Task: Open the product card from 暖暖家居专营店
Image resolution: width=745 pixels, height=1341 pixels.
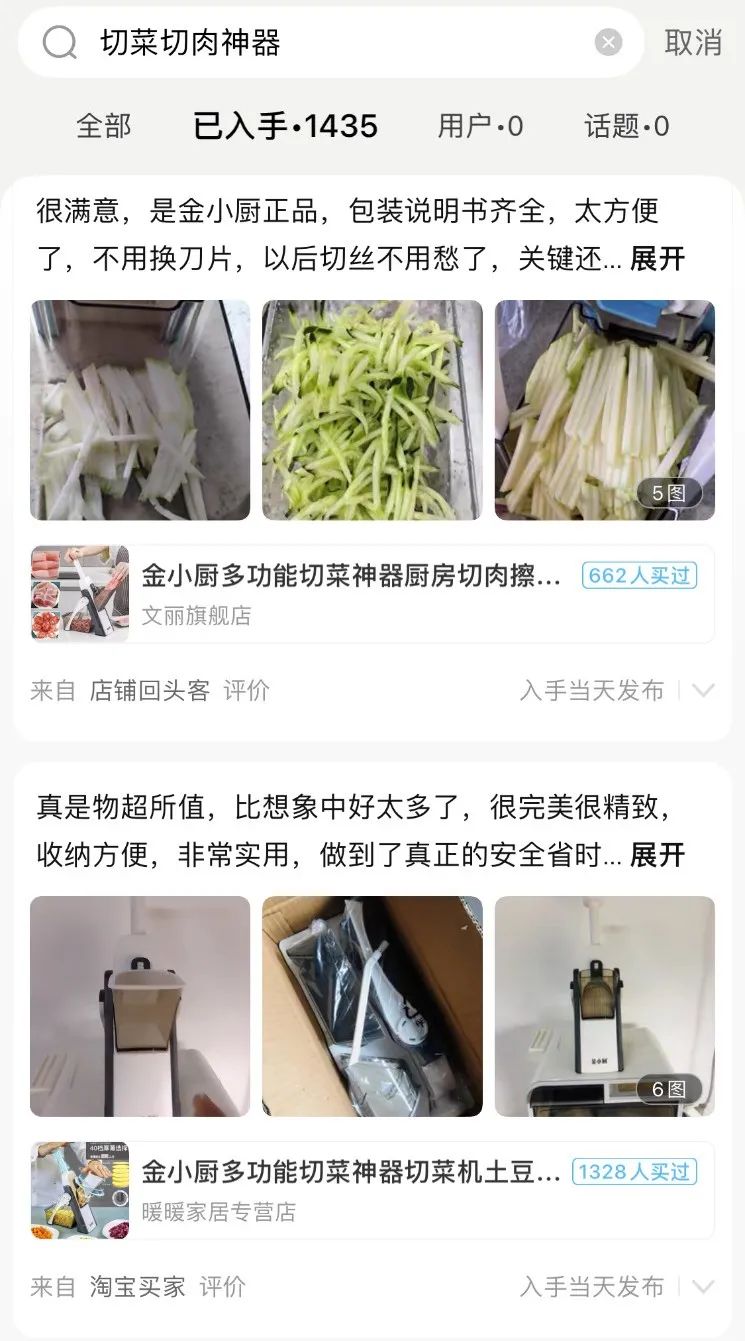Action: (372, 1190)
